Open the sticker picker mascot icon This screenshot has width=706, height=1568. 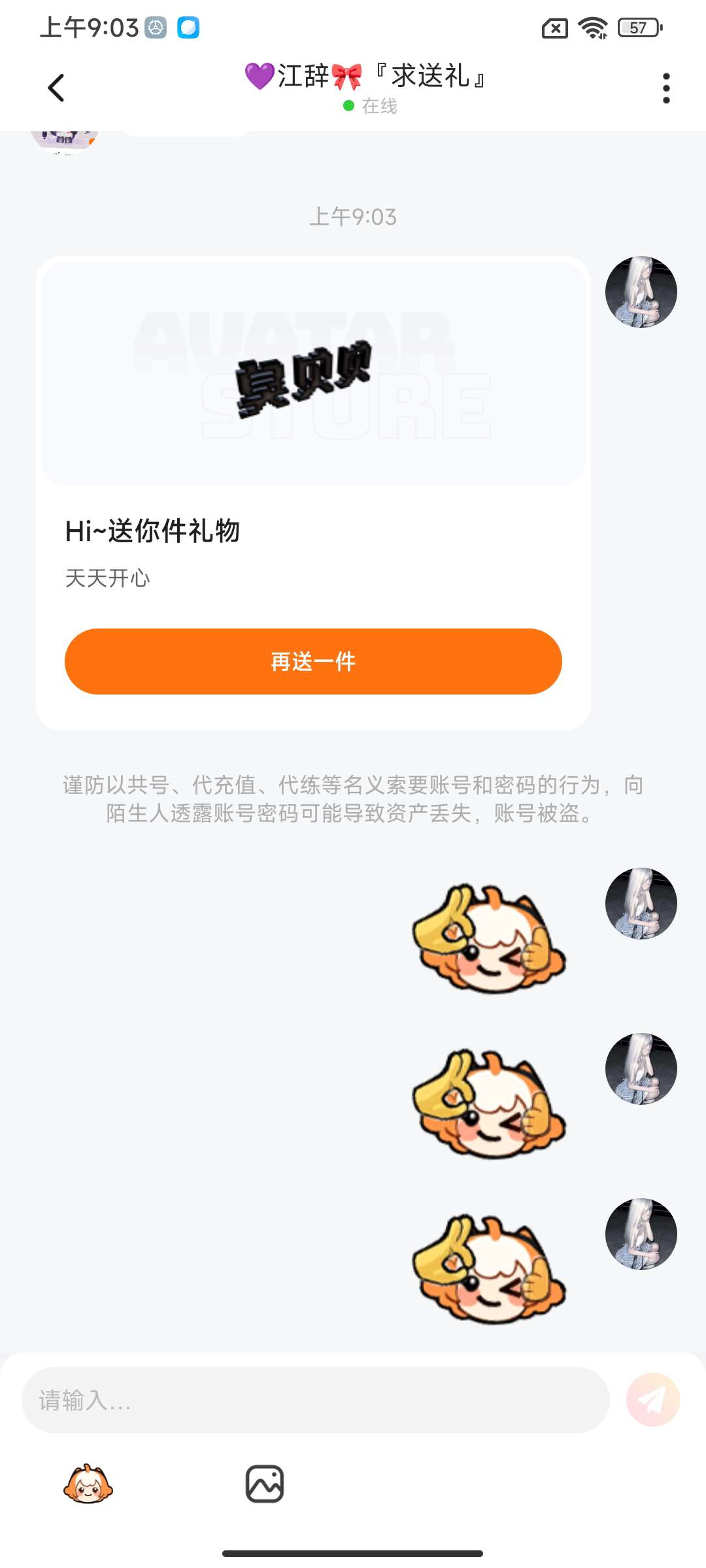coord(88,1484)
